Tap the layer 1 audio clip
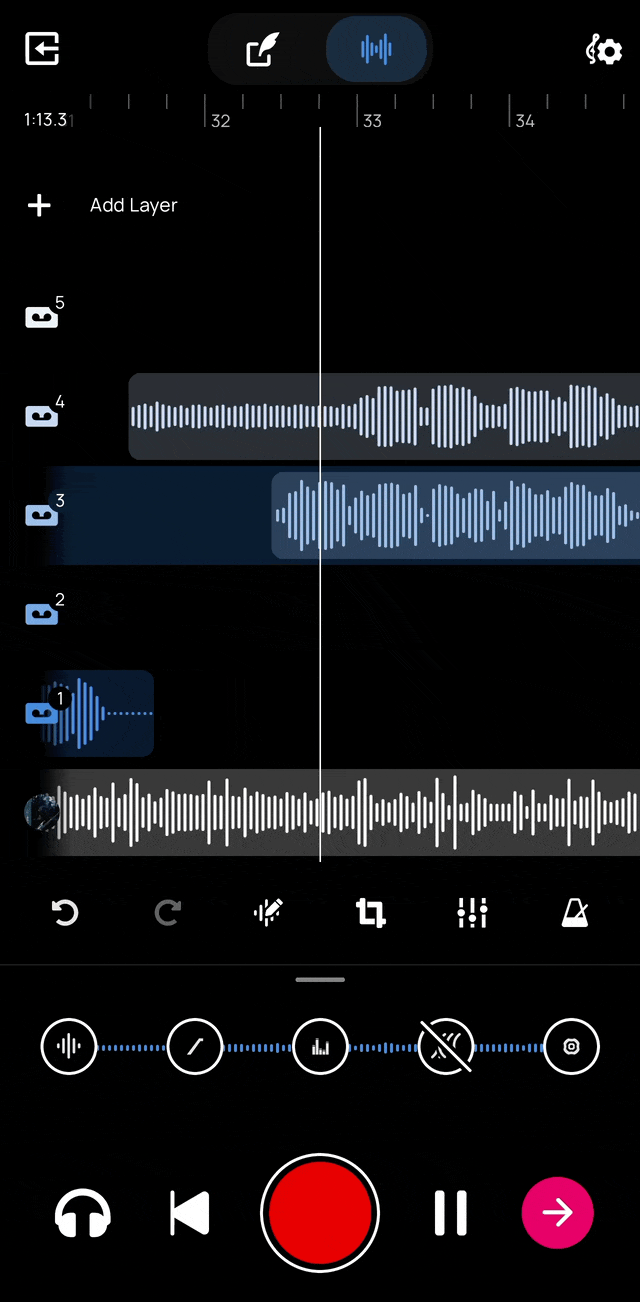The image size is (640, 1302). point(98,713)
